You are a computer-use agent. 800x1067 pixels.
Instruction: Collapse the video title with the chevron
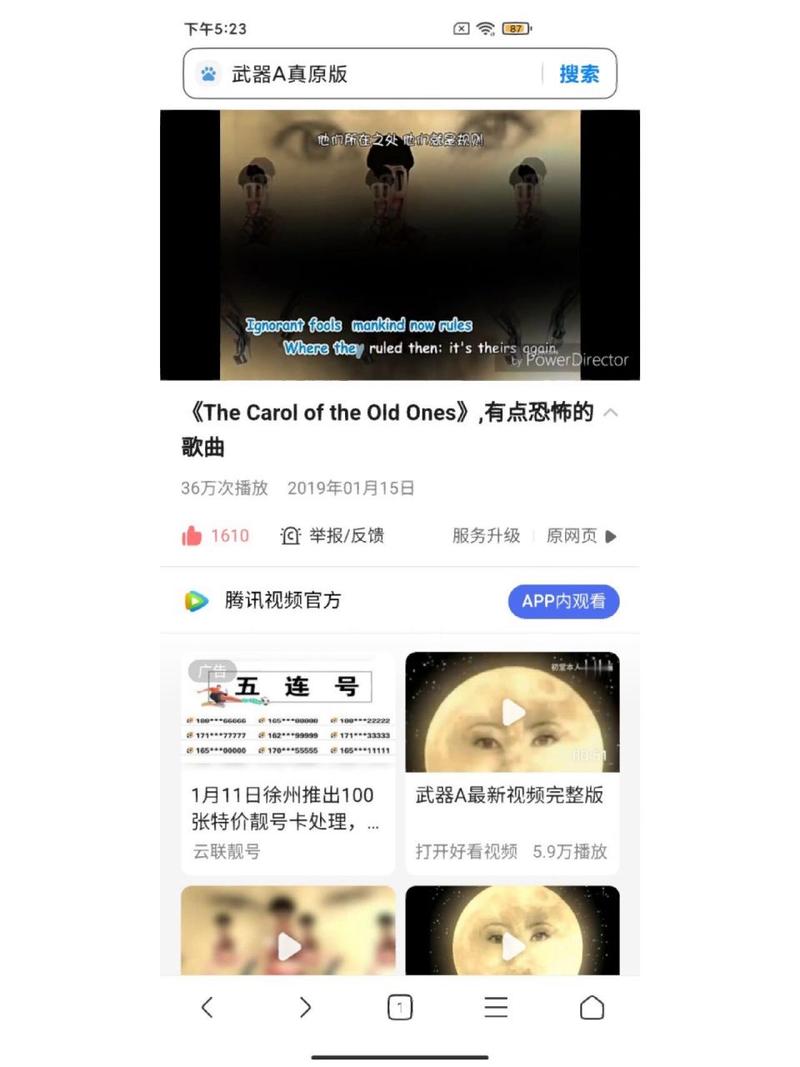point(611,413)
